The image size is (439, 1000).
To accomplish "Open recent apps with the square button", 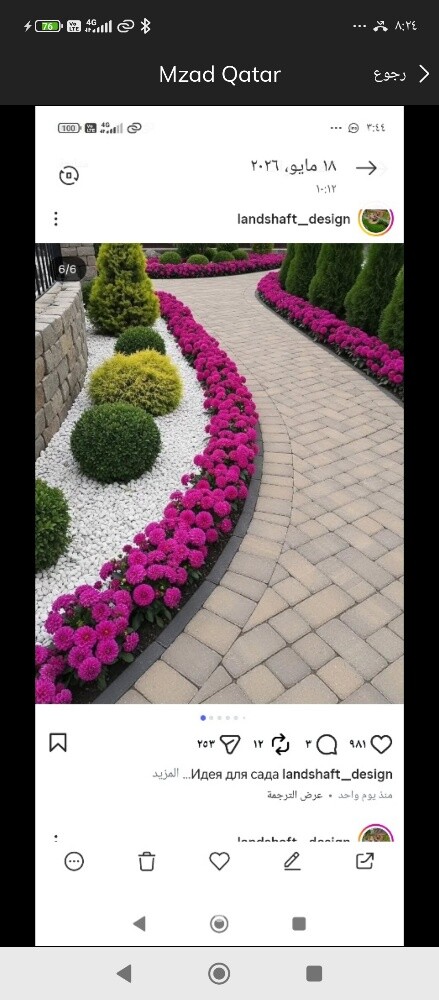I will 314,973.
